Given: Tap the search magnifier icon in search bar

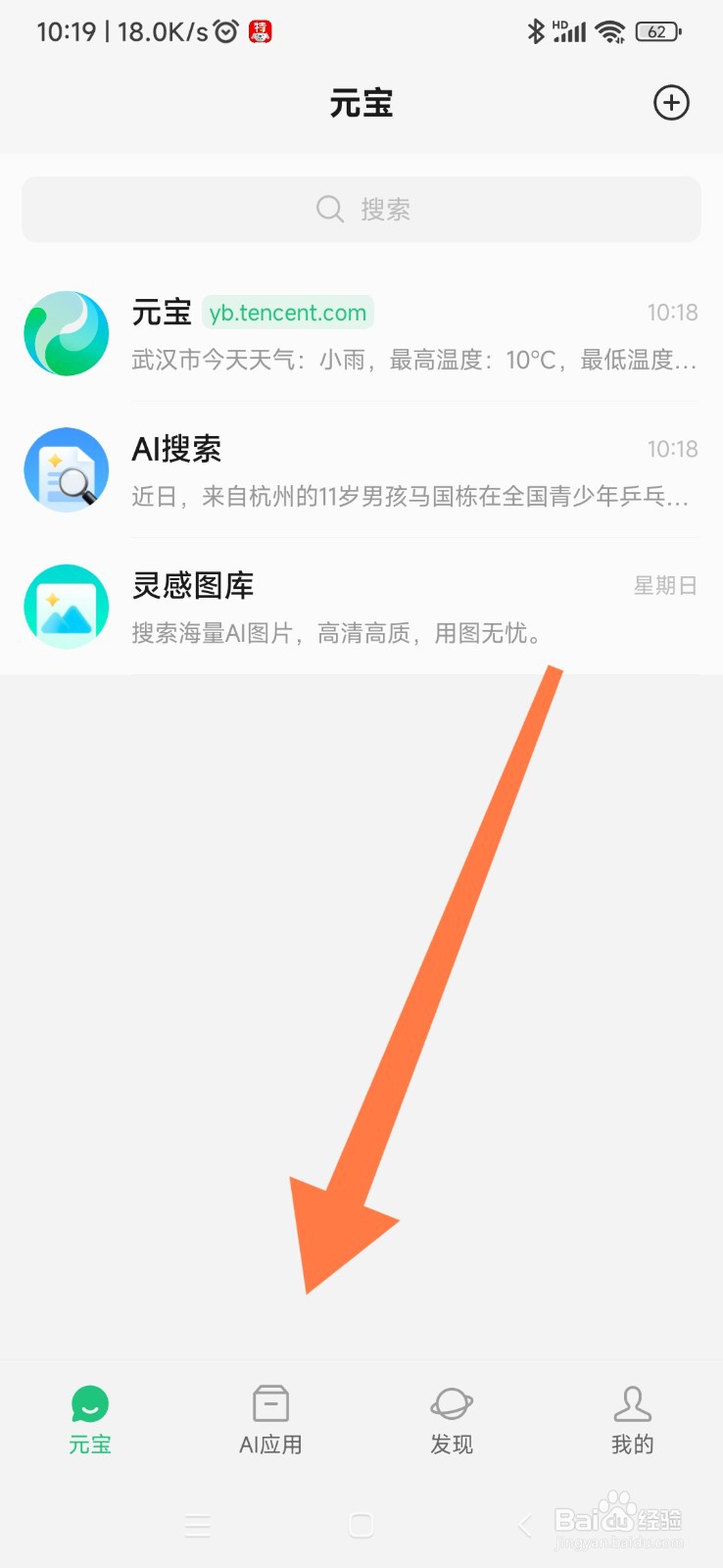Looking at the screenshot, I should [329, 209].
